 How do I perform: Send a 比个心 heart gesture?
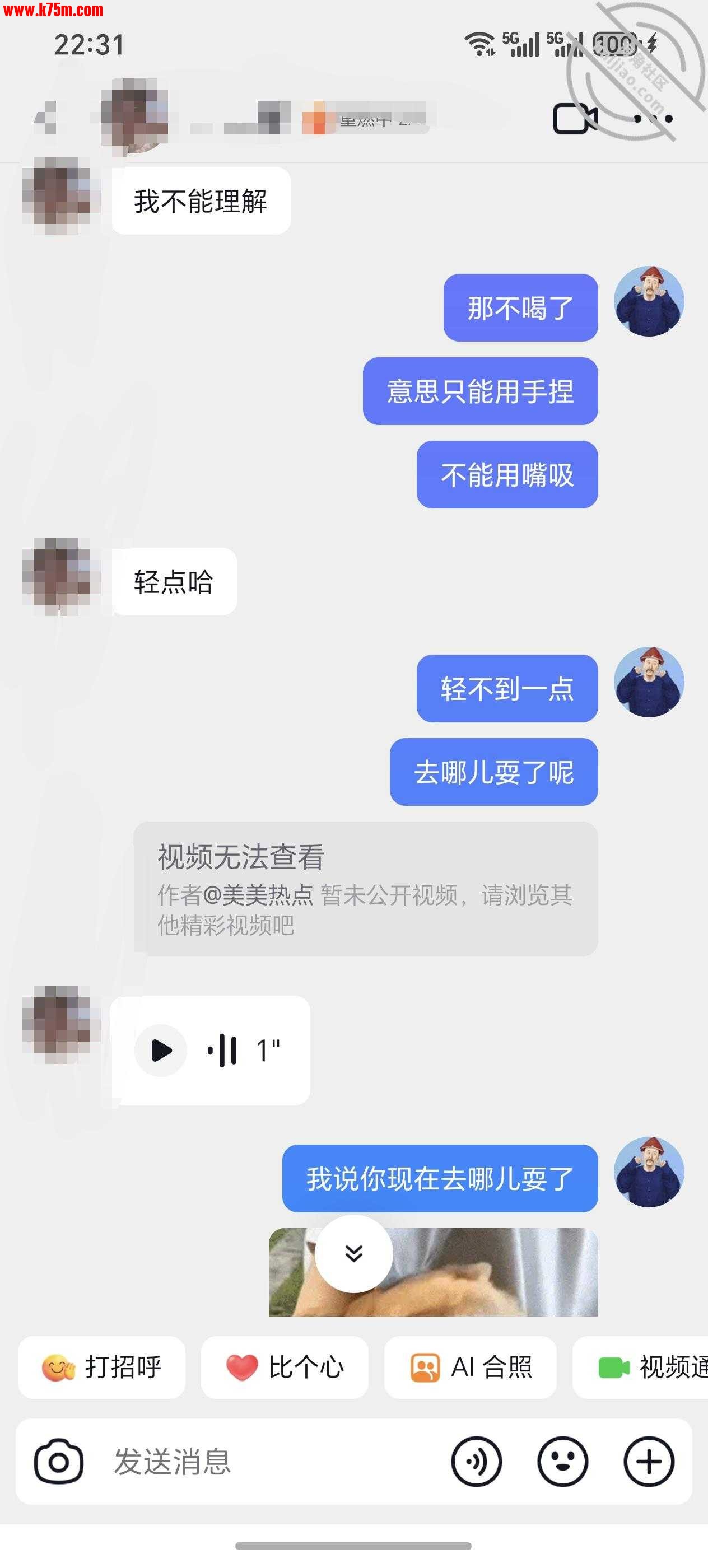(x=285, y=1367)
